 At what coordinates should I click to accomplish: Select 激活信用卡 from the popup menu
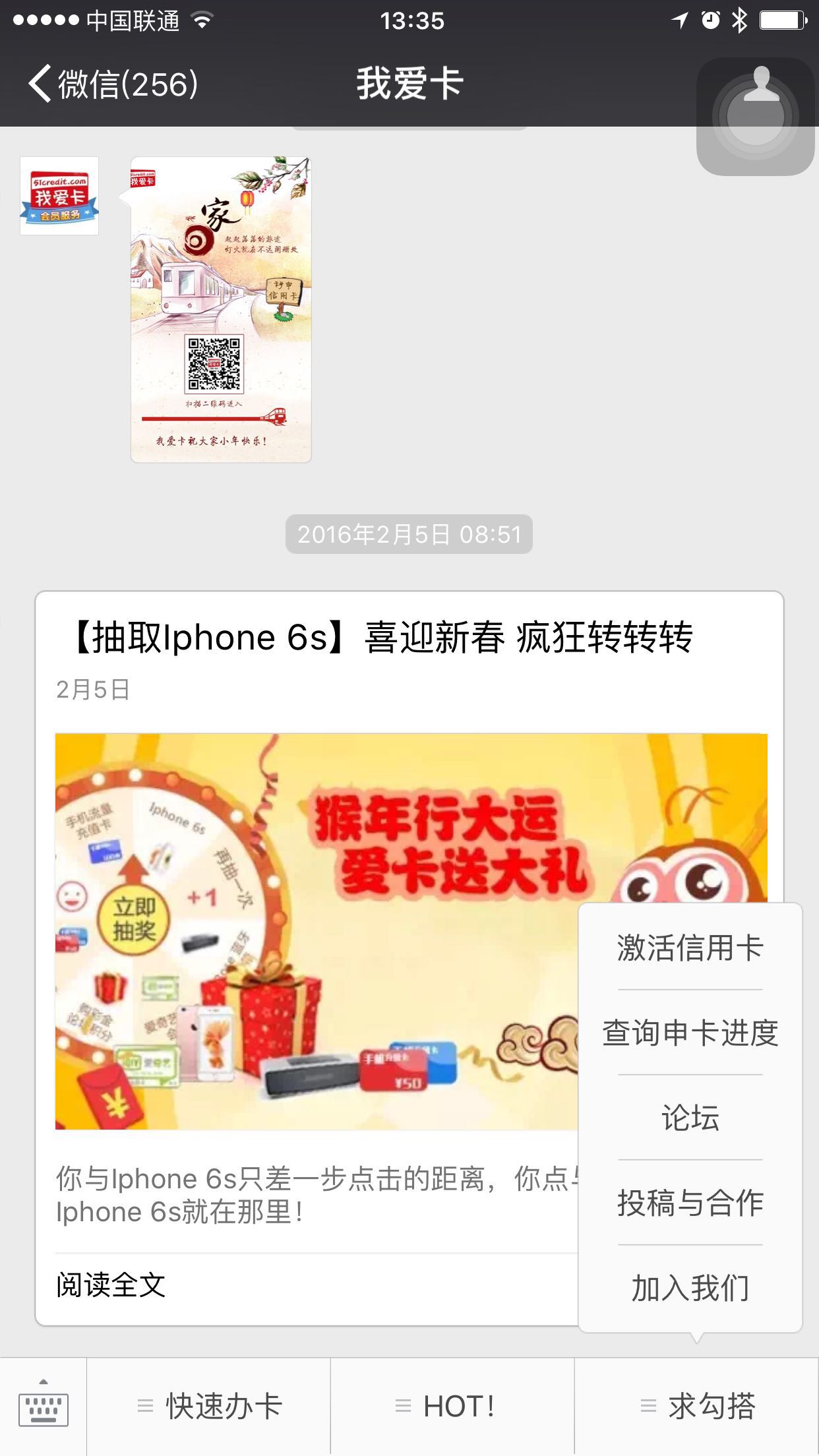pyautogui.click(x=690, y=948)
